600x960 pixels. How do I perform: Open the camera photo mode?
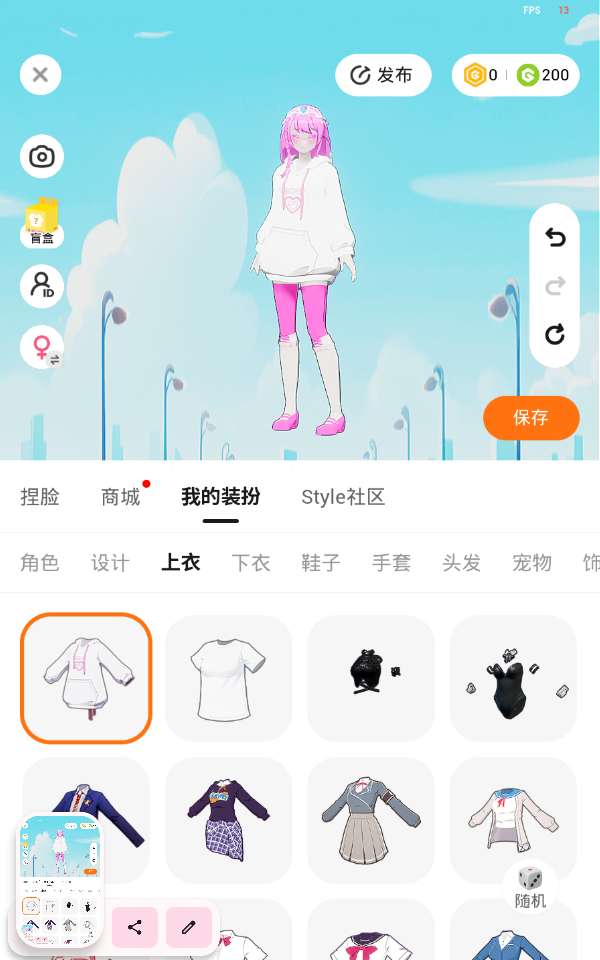pyautogui.click(x=42, y=157)
